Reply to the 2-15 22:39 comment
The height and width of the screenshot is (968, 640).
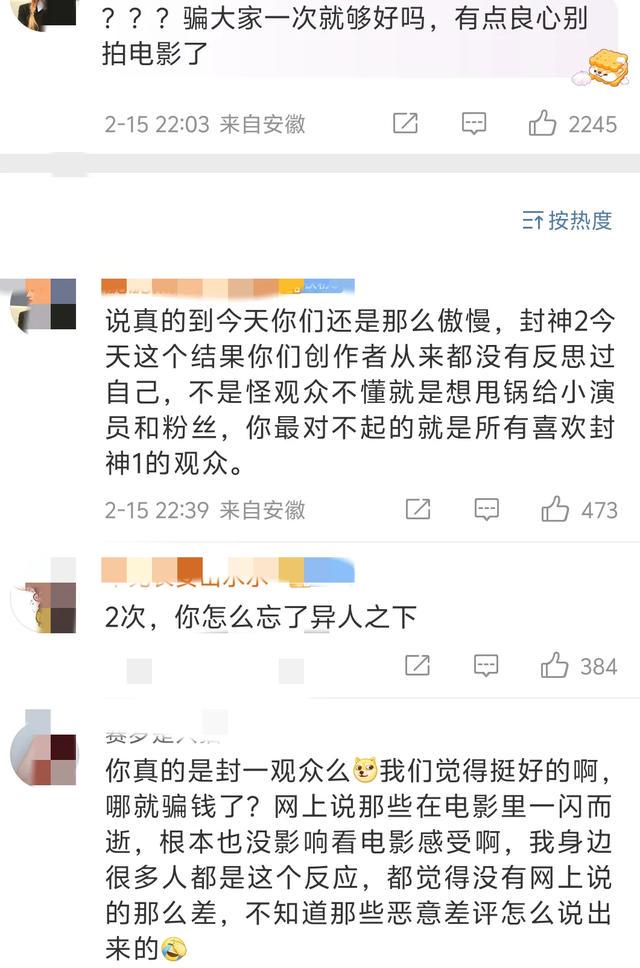click(x=486, y=509)
